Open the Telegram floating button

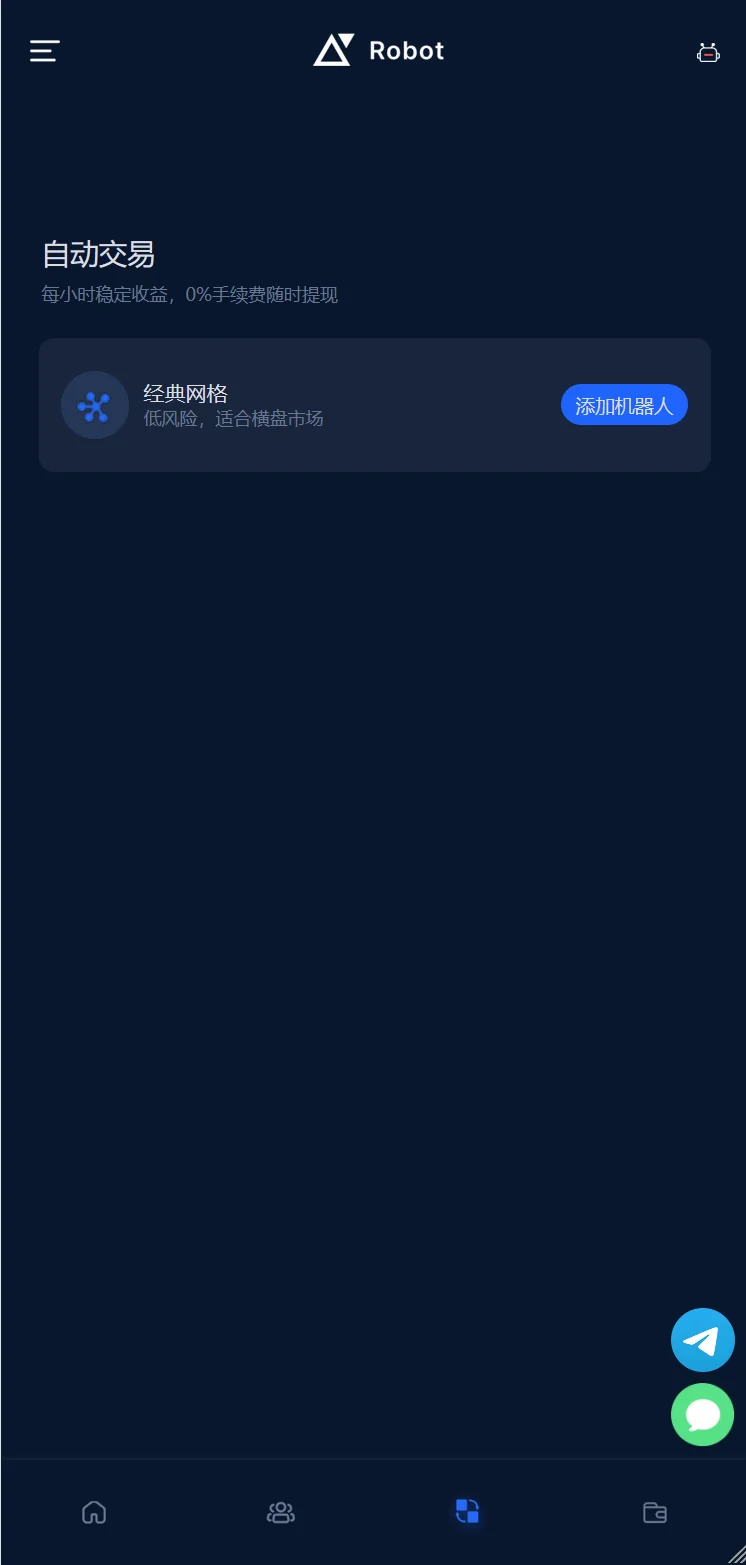click(702, 1340)
